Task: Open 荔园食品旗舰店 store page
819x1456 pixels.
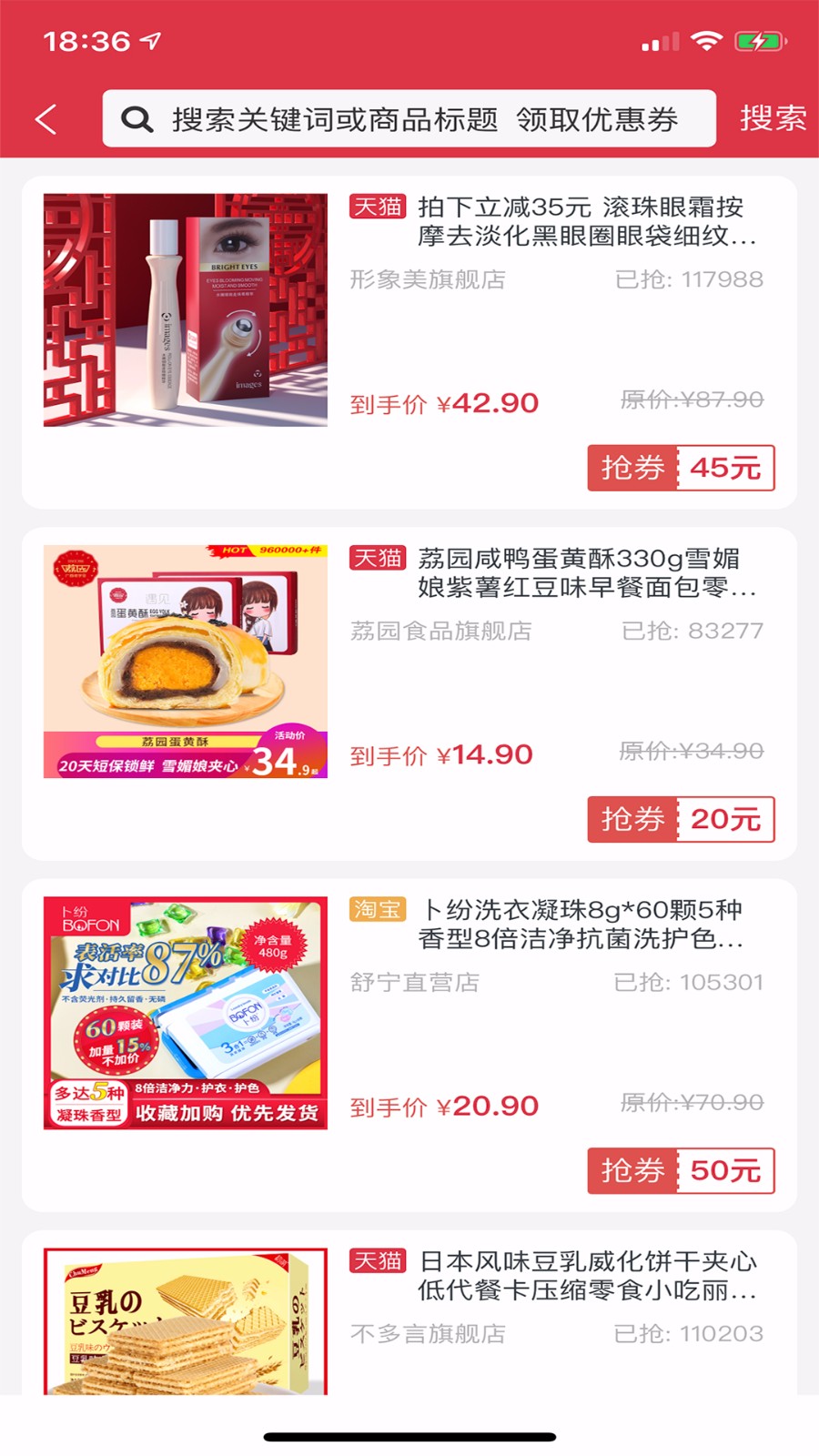Action: tap(443, 631)
